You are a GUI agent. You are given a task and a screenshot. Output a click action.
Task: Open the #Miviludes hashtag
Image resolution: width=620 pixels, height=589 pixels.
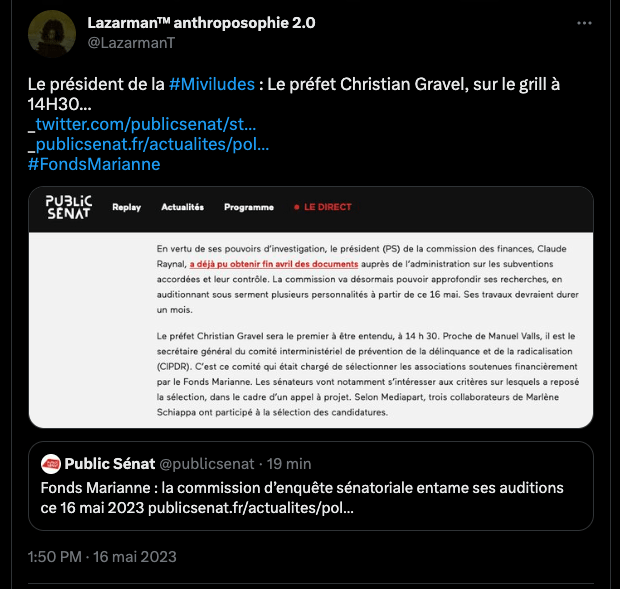[x=212, y=84]
